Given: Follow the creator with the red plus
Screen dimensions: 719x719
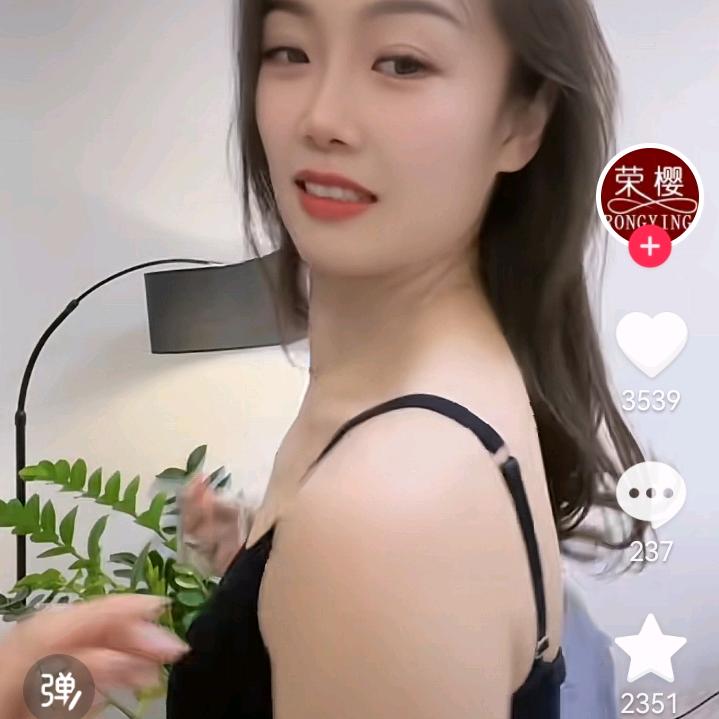Looking at the screenshot, I should [x=650, y=246].
